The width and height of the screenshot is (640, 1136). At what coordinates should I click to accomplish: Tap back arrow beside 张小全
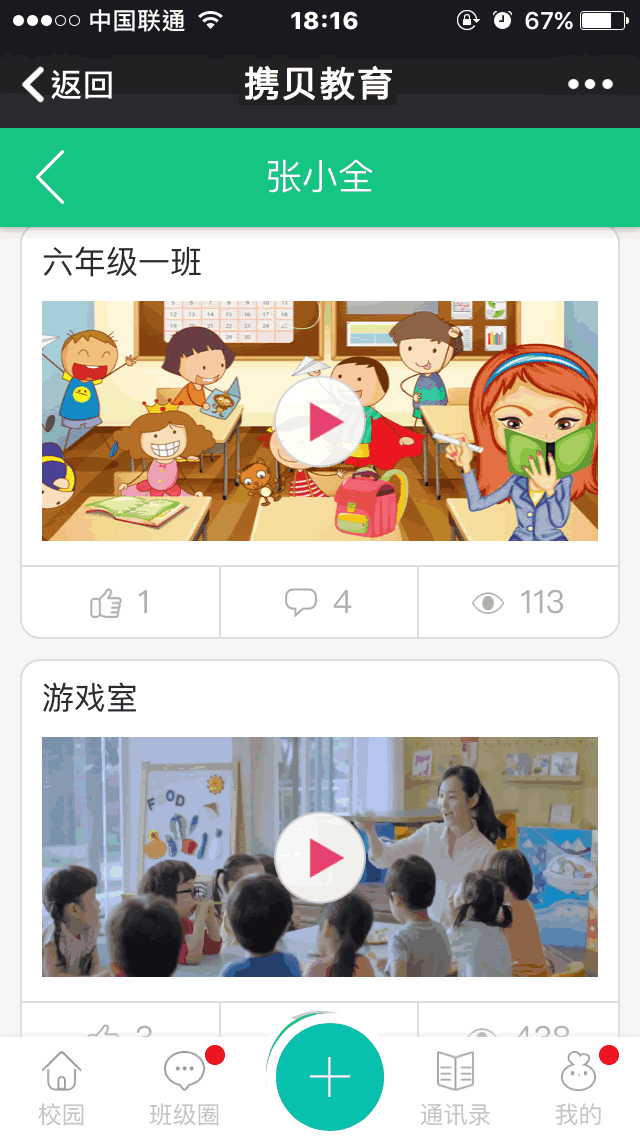click(50, 178)
